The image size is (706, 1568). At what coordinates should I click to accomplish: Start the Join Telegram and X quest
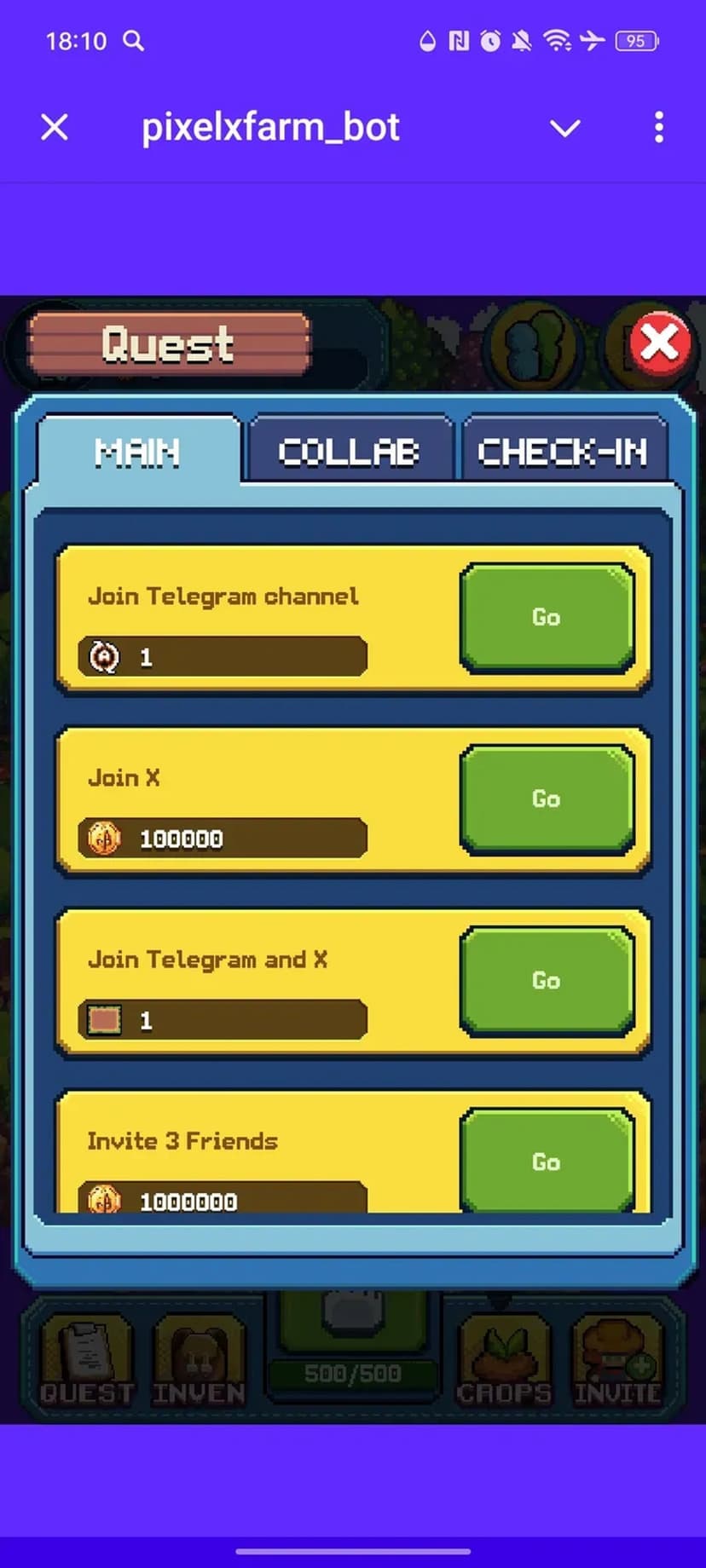547,980
